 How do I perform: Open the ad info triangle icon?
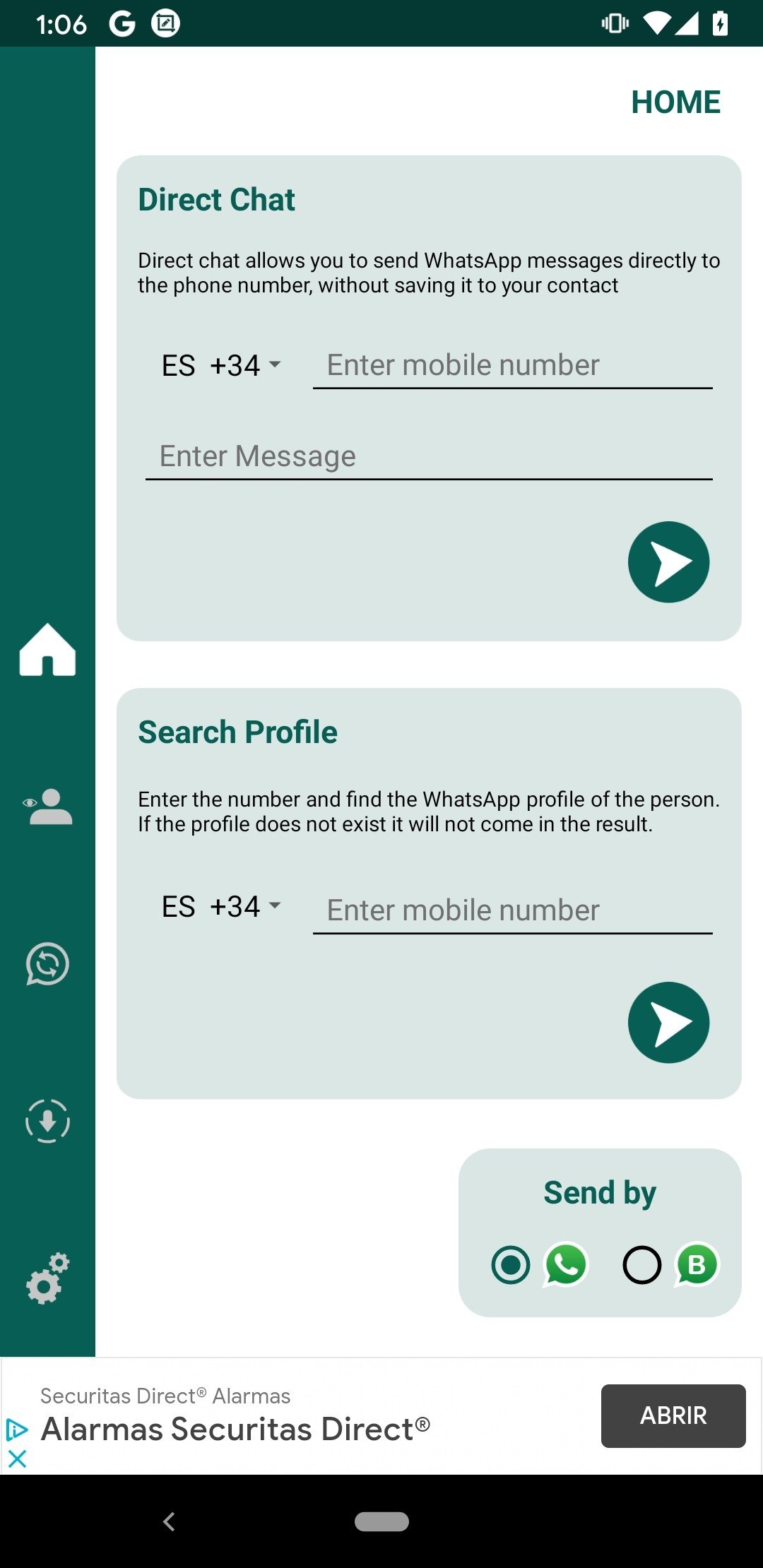tap(17, 1430)
